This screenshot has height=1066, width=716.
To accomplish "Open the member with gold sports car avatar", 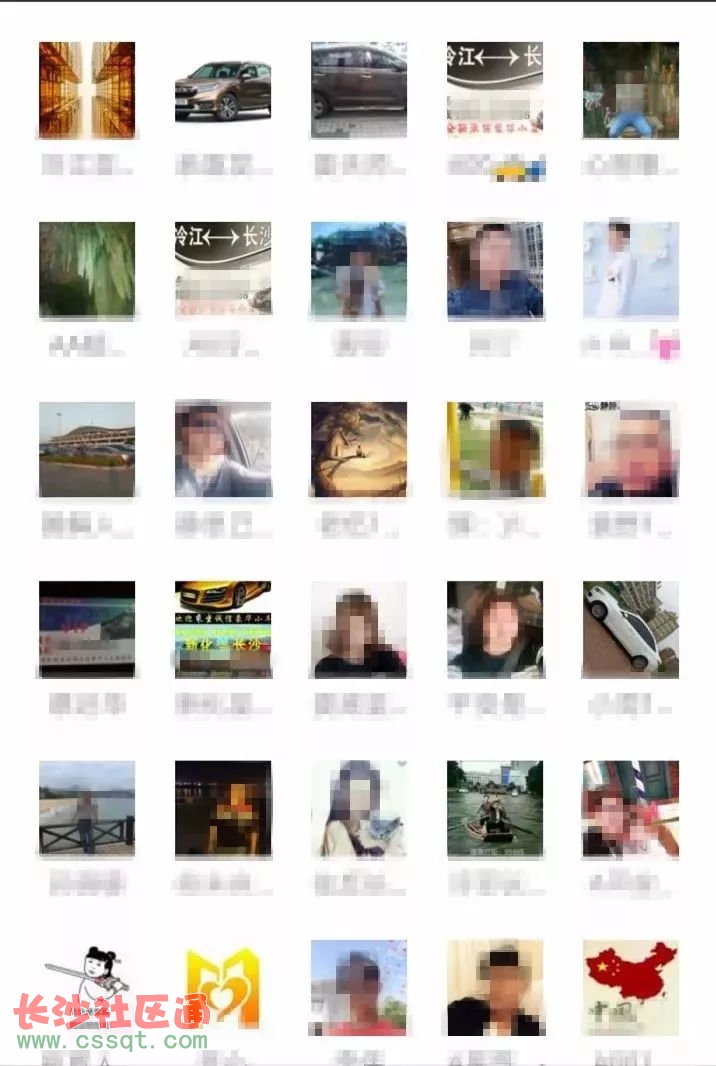I will point(223,629).
